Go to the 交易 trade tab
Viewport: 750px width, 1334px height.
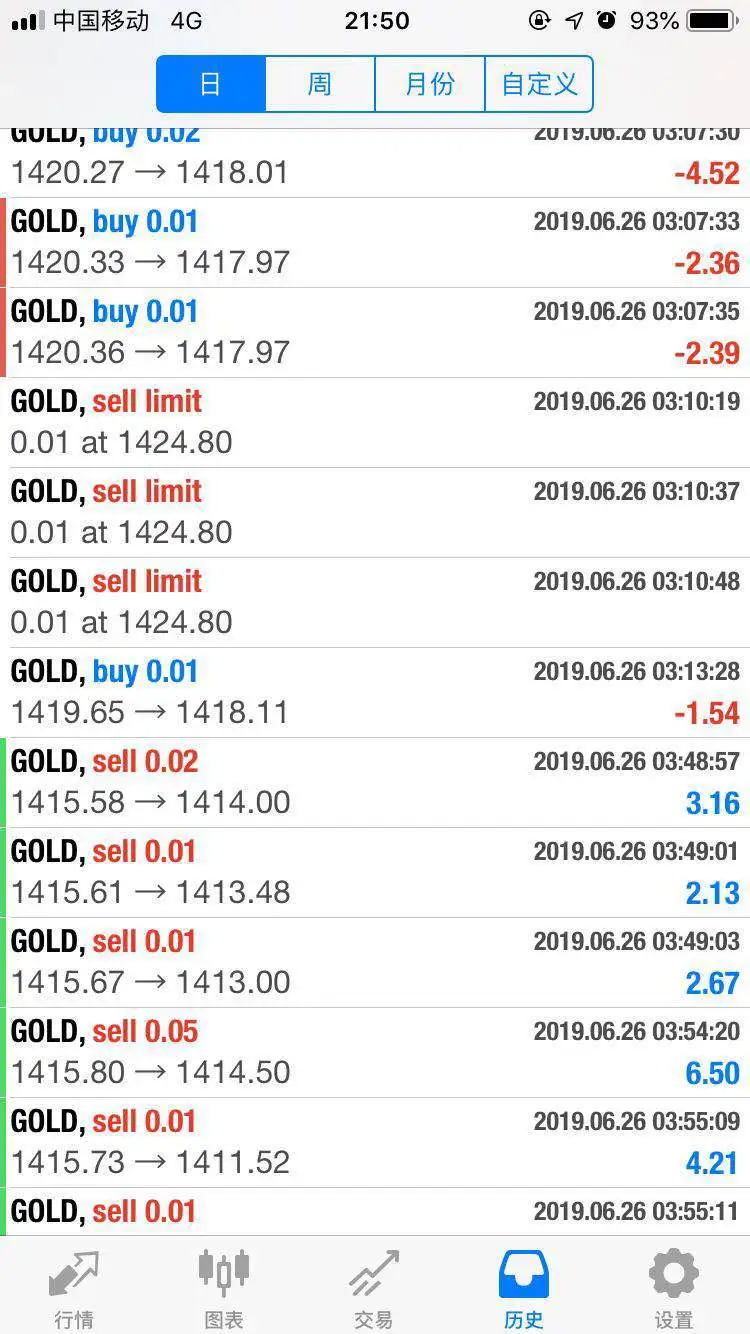(374, 1290)
